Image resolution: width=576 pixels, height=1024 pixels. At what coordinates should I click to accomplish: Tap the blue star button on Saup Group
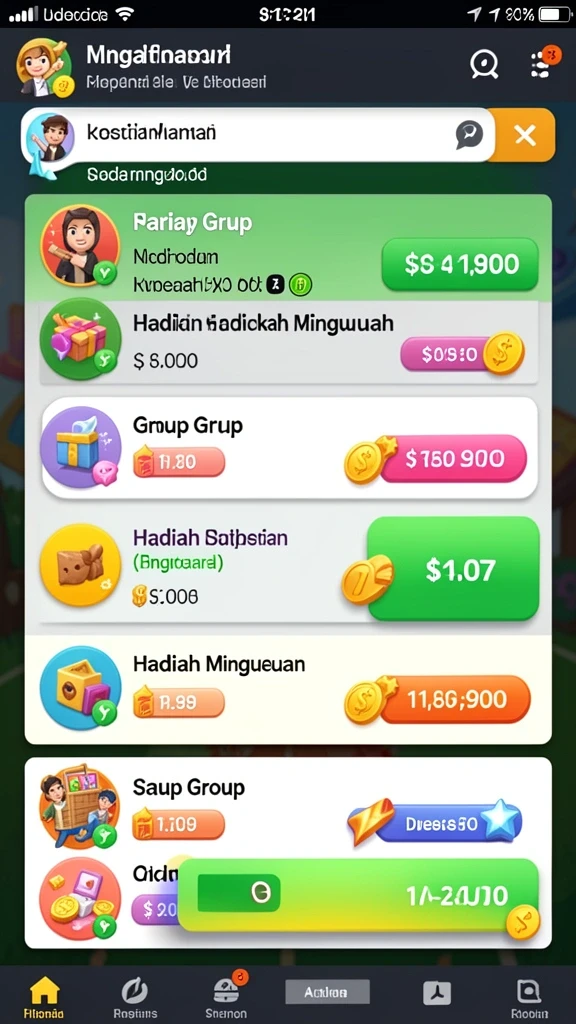pos(435,823)
